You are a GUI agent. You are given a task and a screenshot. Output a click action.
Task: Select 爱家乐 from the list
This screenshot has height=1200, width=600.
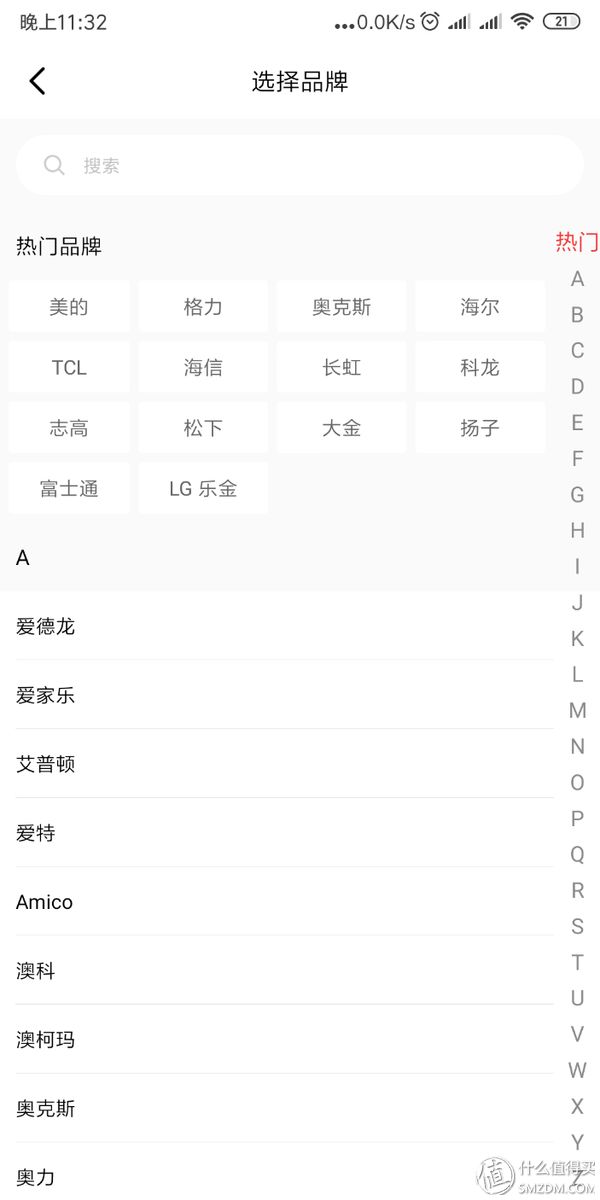(x=285, y=695)
